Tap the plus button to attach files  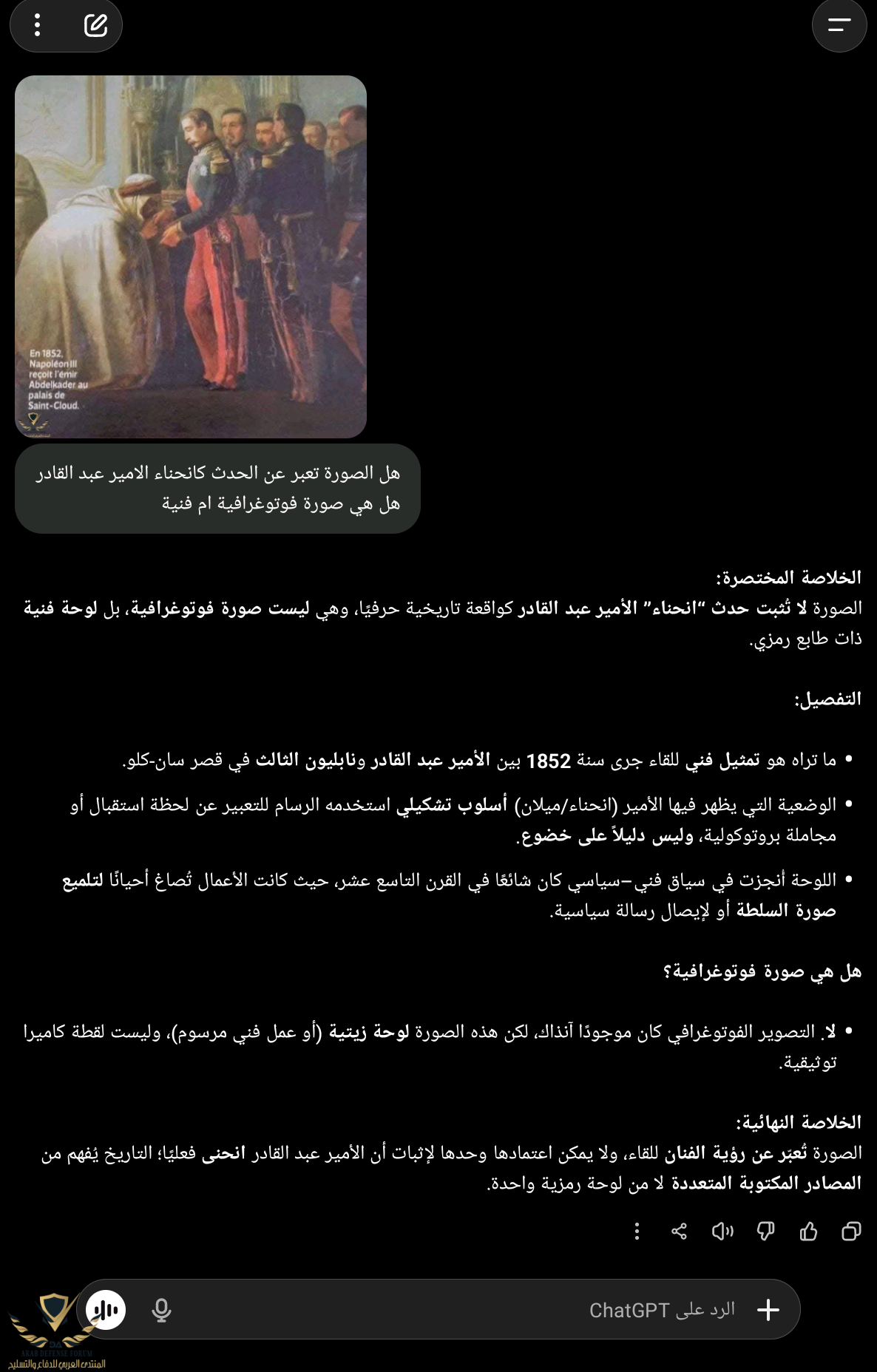click(x=768, y=1310)
